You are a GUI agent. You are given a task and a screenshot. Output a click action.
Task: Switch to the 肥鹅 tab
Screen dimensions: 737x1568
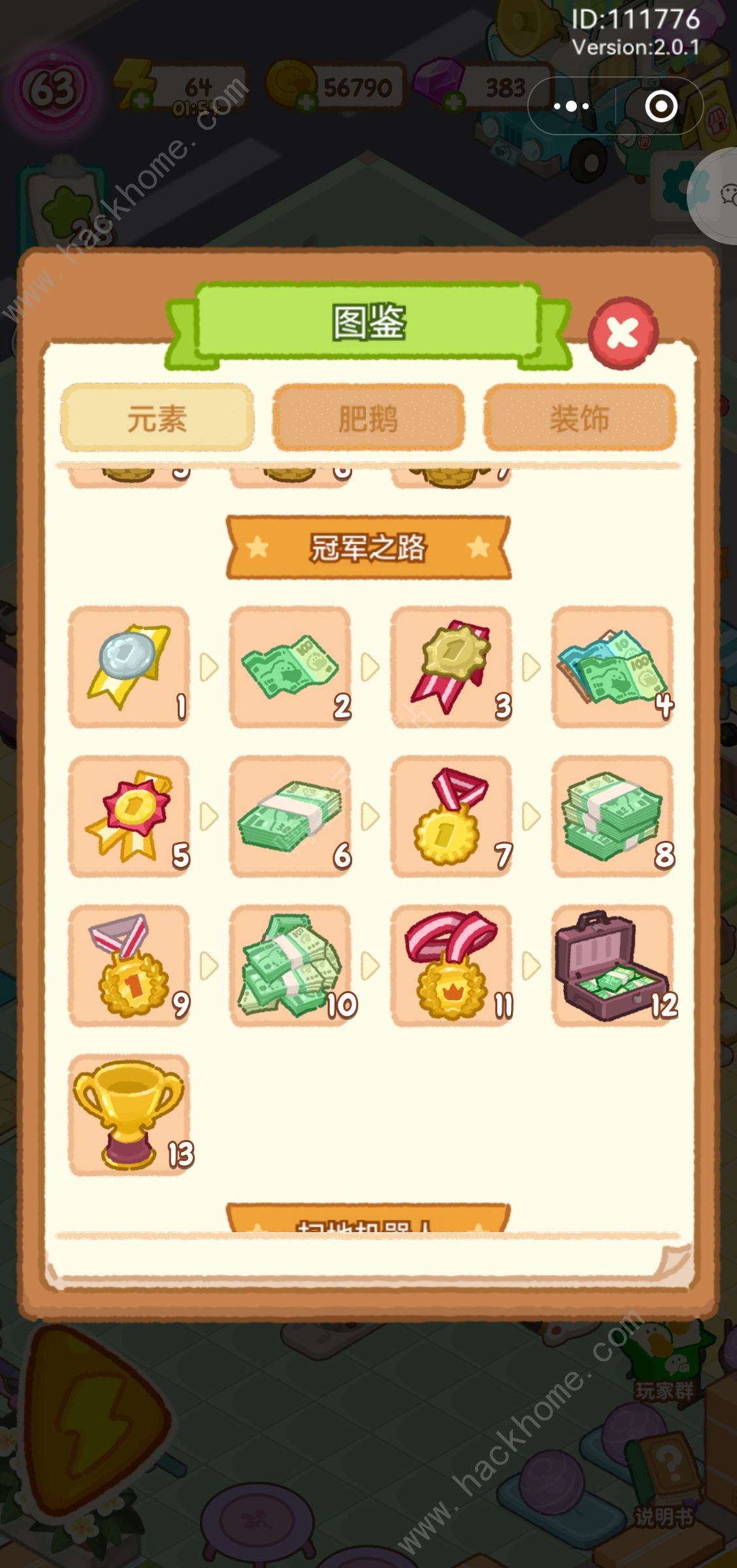(x=368, y=418)
